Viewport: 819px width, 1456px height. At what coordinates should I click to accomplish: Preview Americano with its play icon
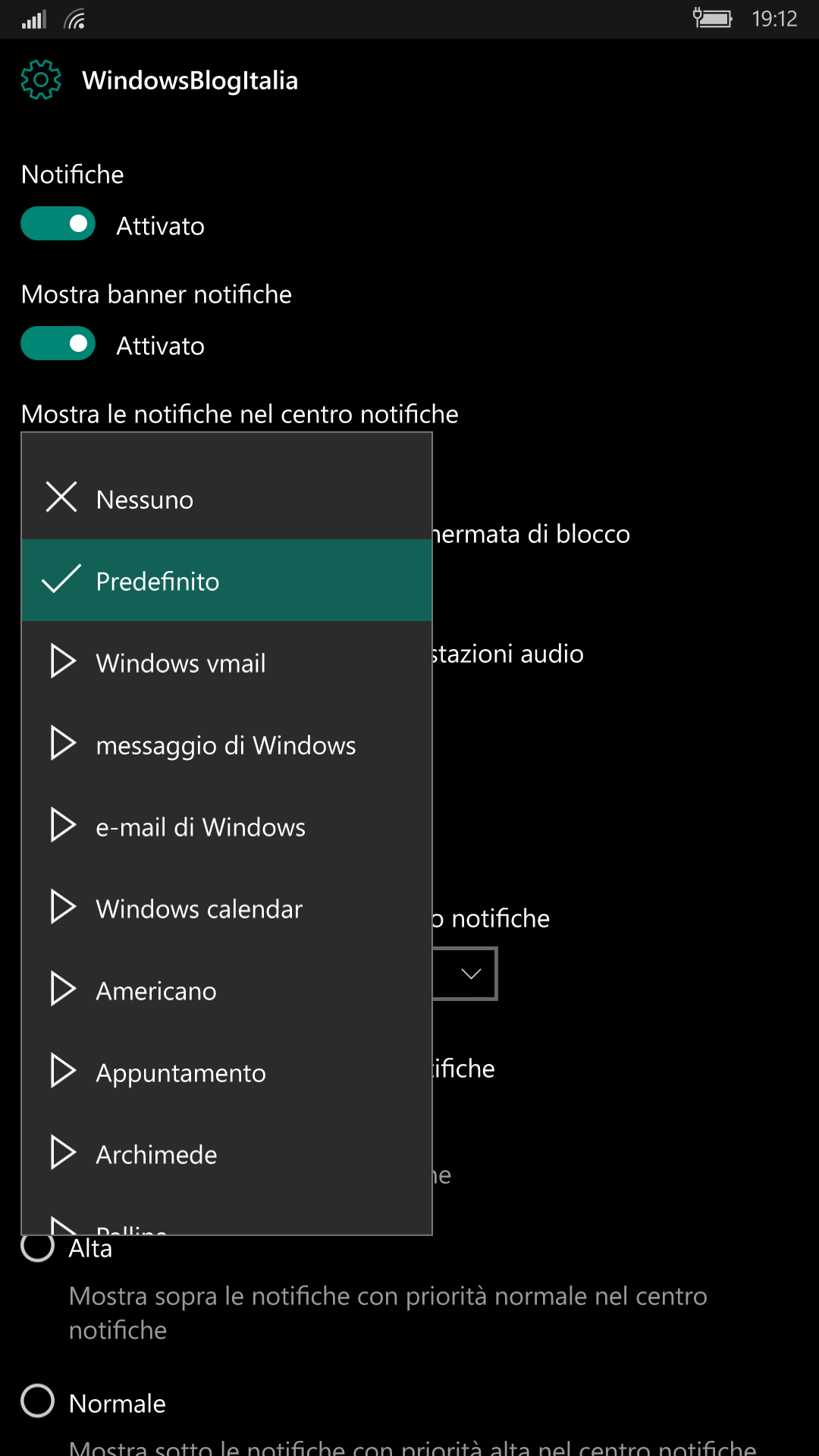[63, 989]
